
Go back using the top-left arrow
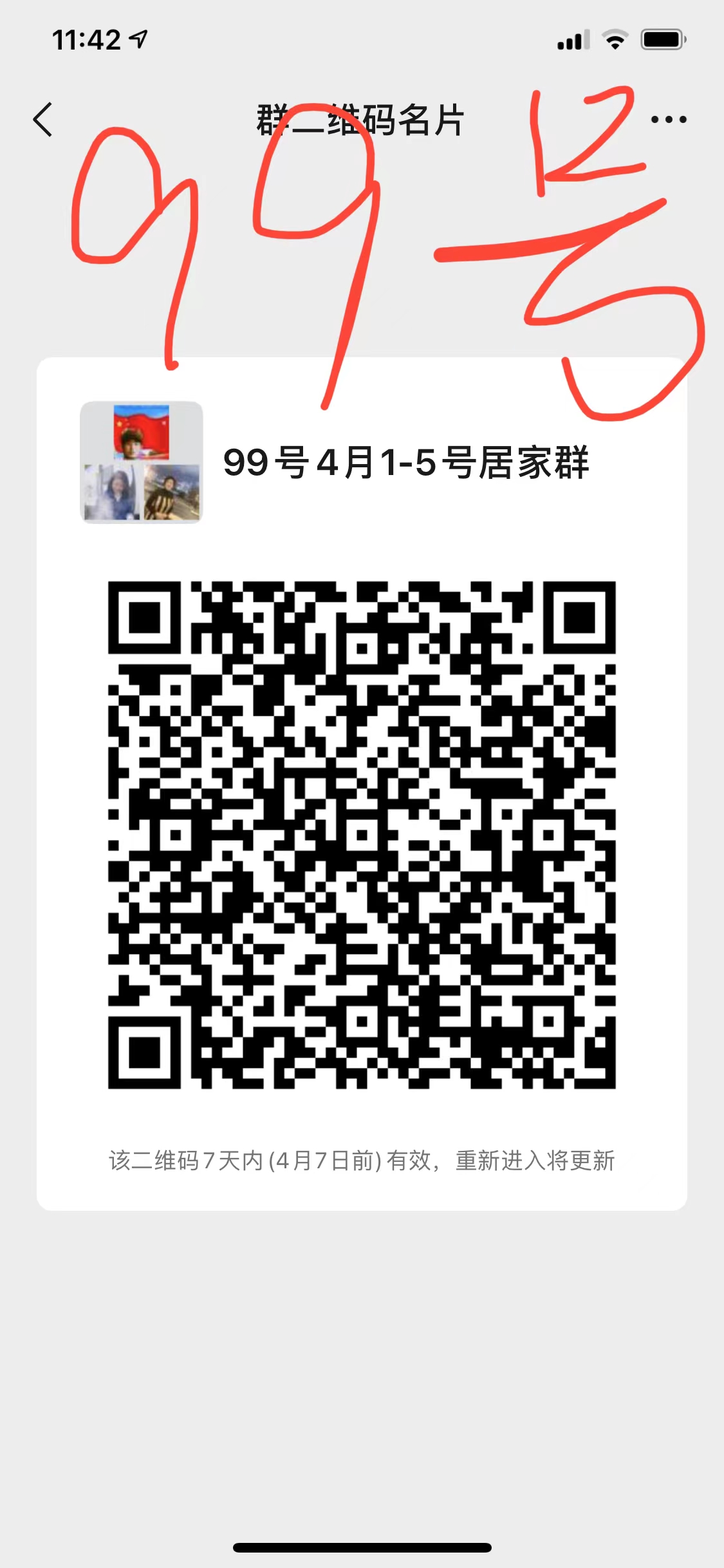(42, 120)
